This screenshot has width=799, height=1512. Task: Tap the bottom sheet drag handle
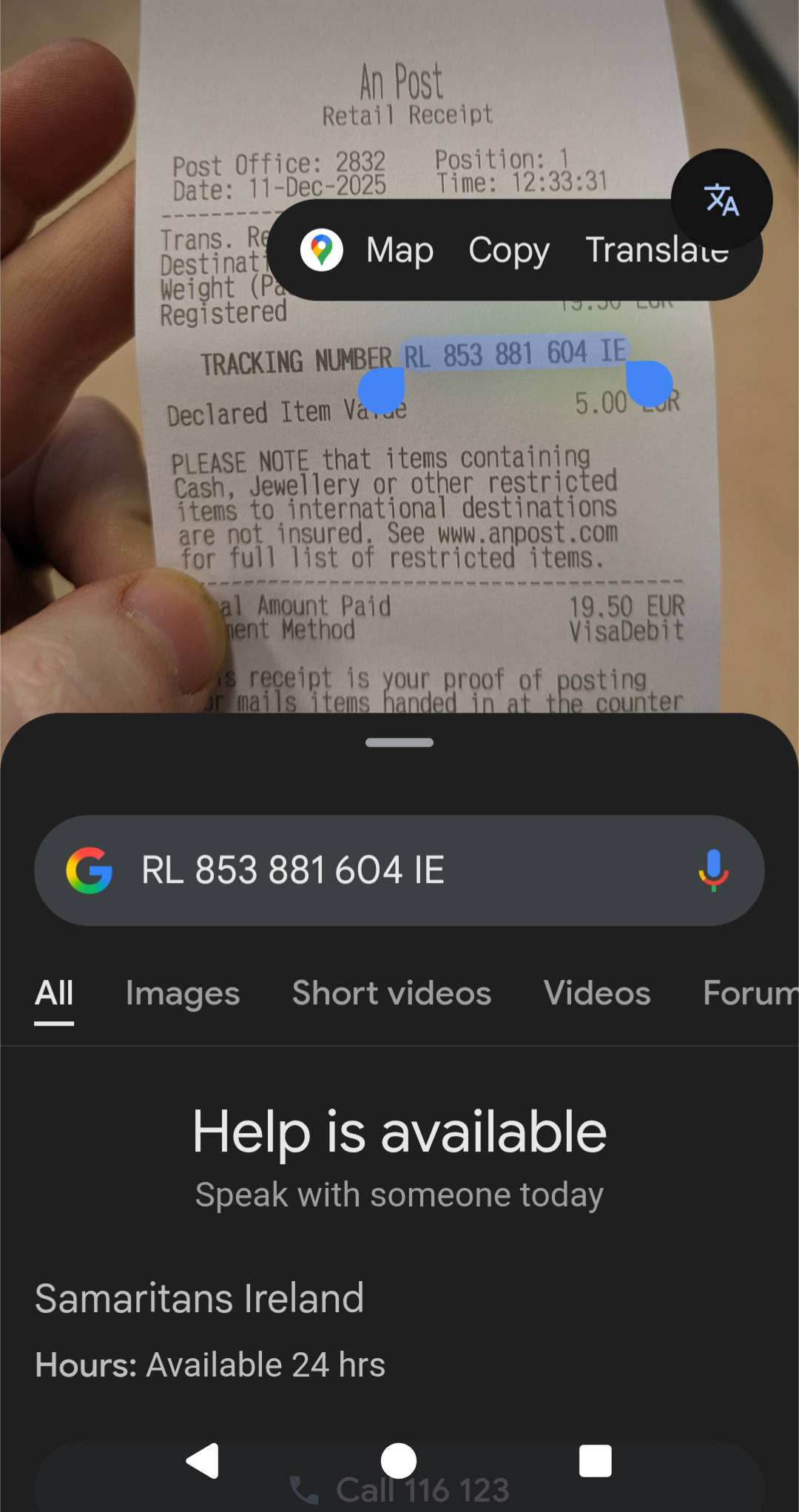tap(399, 742)
